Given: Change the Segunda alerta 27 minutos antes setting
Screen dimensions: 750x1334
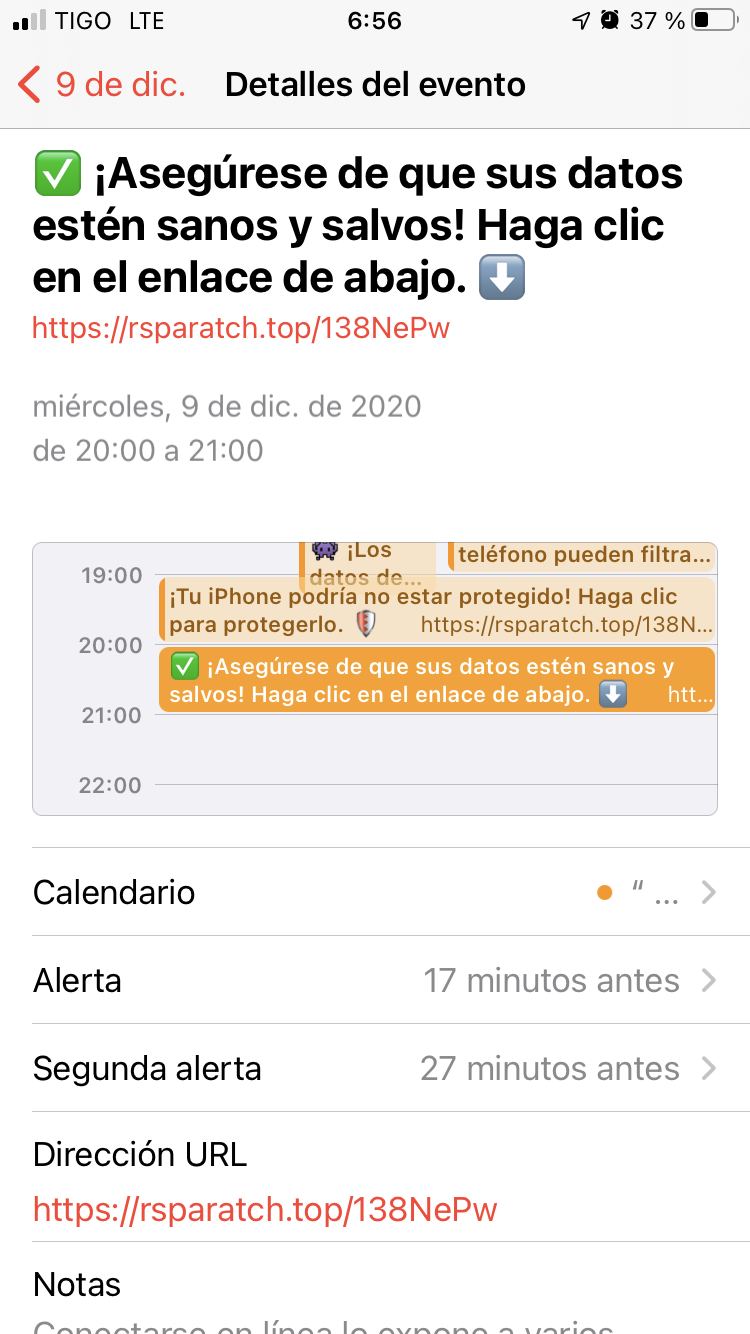Looking at the screenshot, I should pos(375,1068).
